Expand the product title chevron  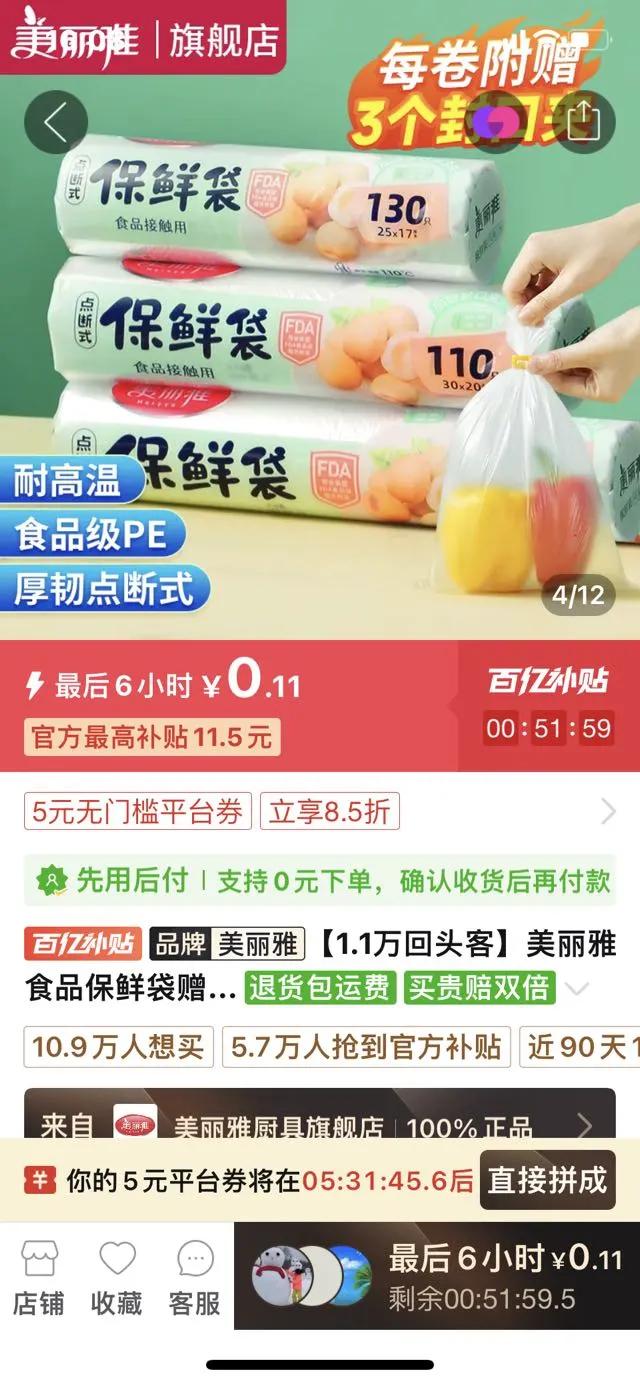pyautogui.click(x=577, y=989)
